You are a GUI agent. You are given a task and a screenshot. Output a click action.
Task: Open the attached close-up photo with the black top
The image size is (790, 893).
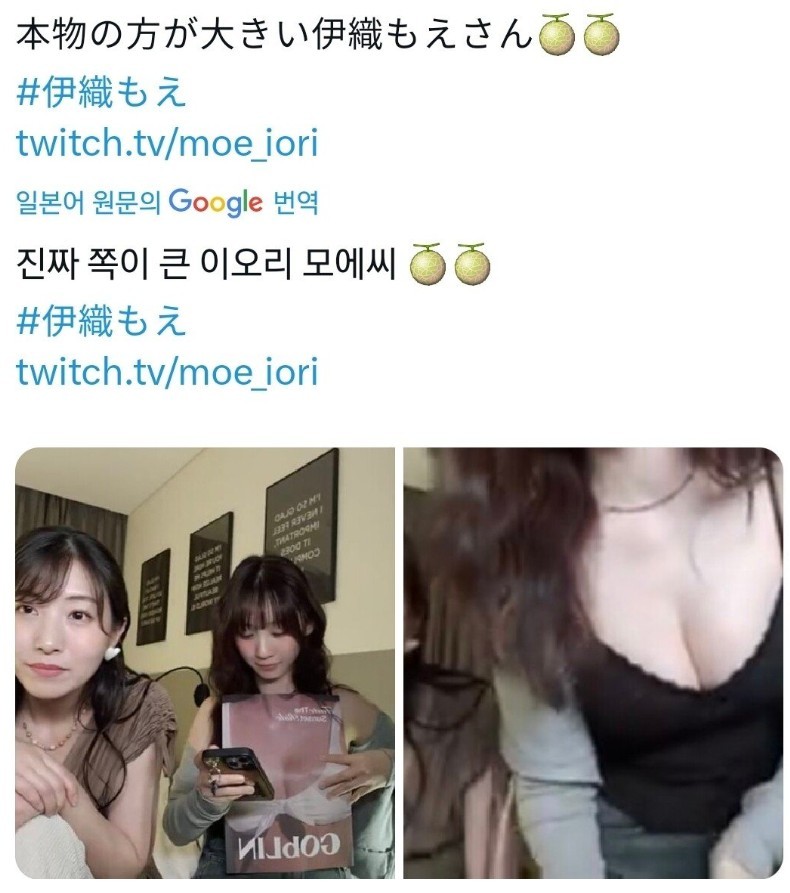pyautogui.click(x=592, y=663)
